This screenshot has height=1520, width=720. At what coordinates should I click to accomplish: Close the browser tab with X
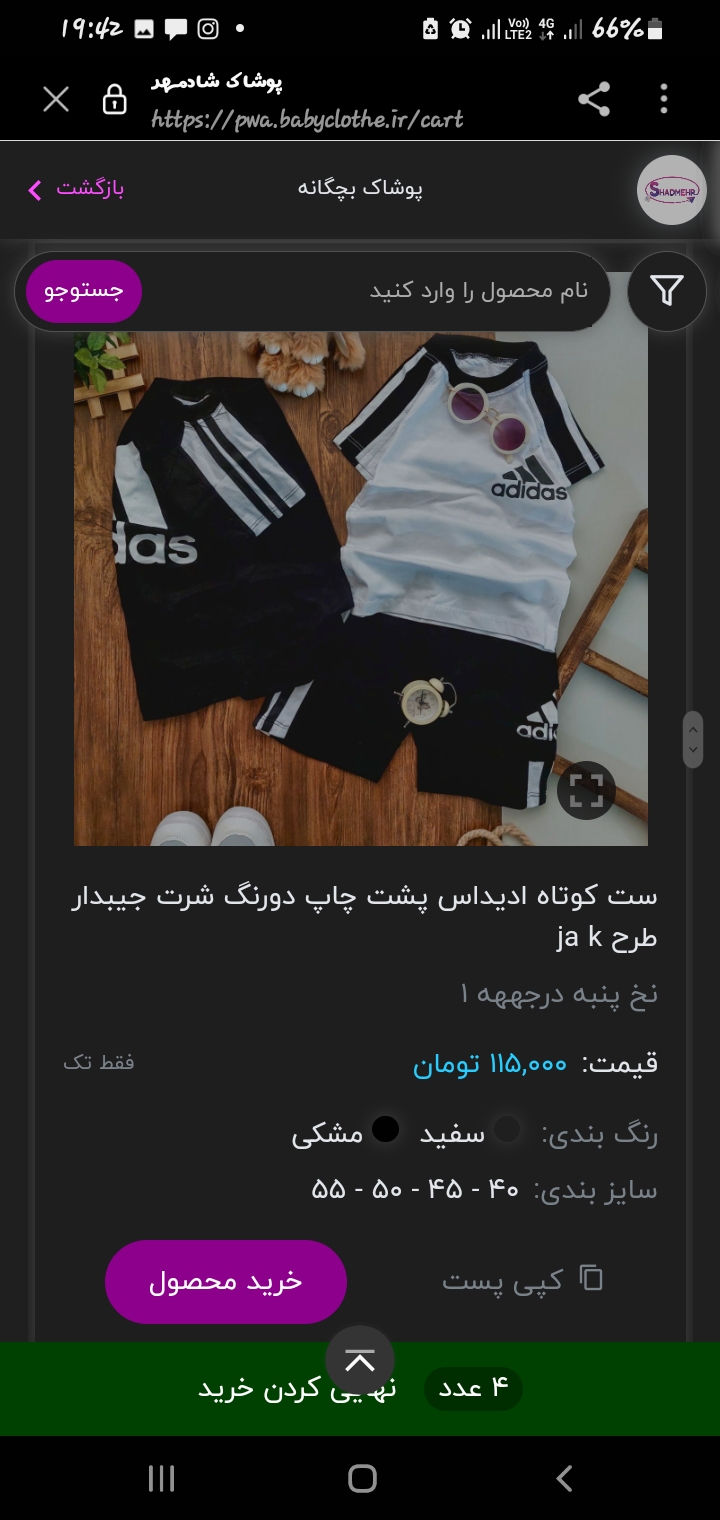point(56,99)
